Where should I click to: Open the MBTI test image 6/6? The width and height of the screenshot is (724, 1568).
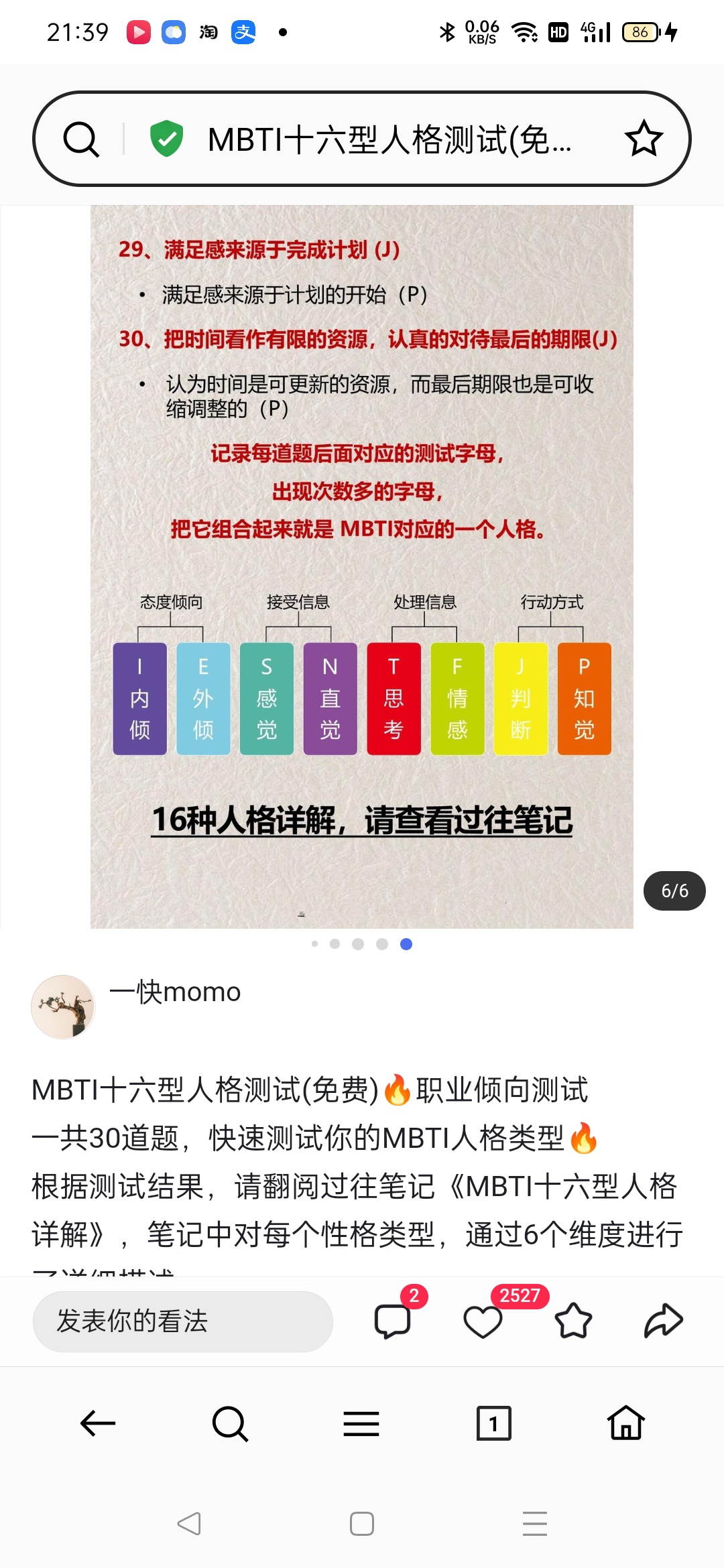point(362,566)
